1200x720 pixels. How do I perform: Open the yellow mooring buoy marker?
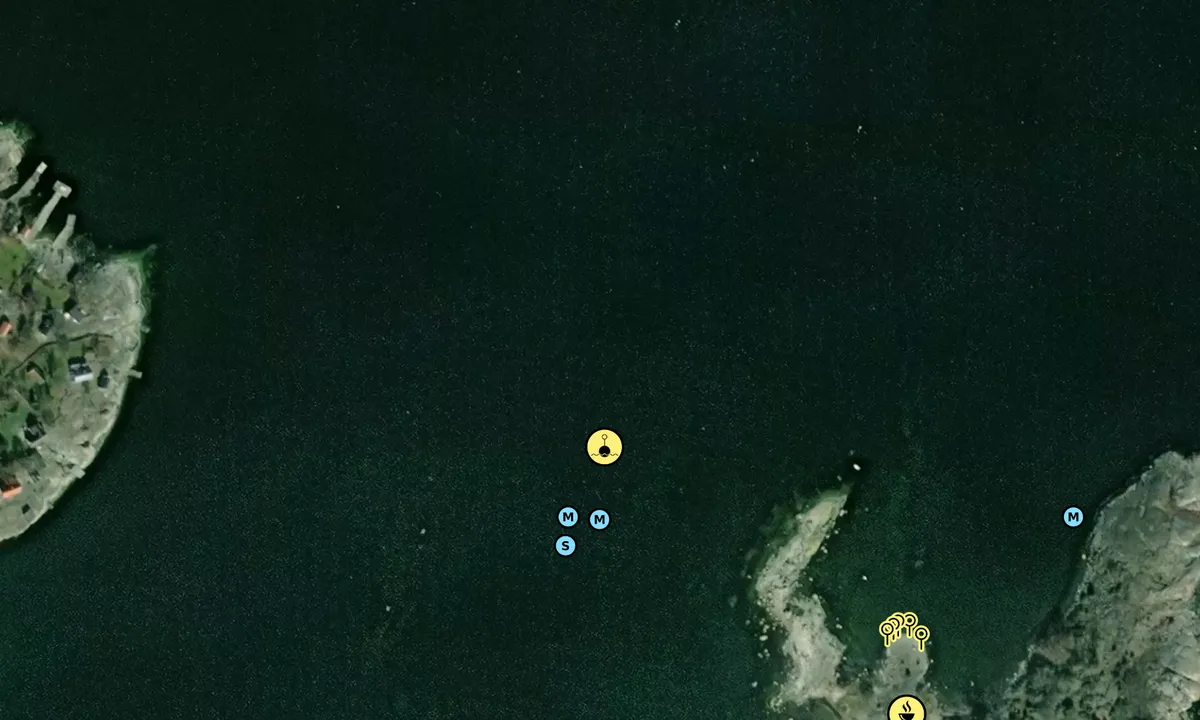[604, 447]
